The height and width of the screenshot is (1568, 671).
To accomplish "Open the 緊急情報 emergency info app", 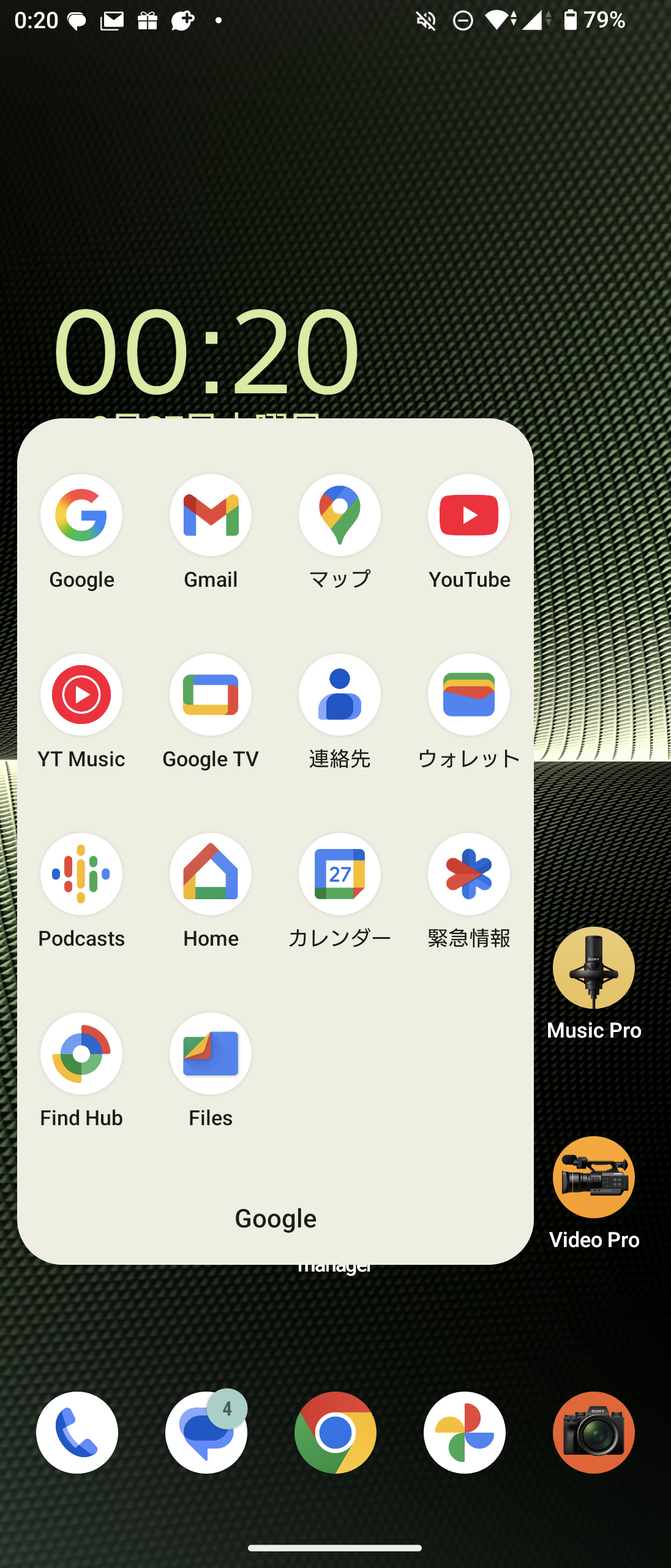I will (468, 874).
